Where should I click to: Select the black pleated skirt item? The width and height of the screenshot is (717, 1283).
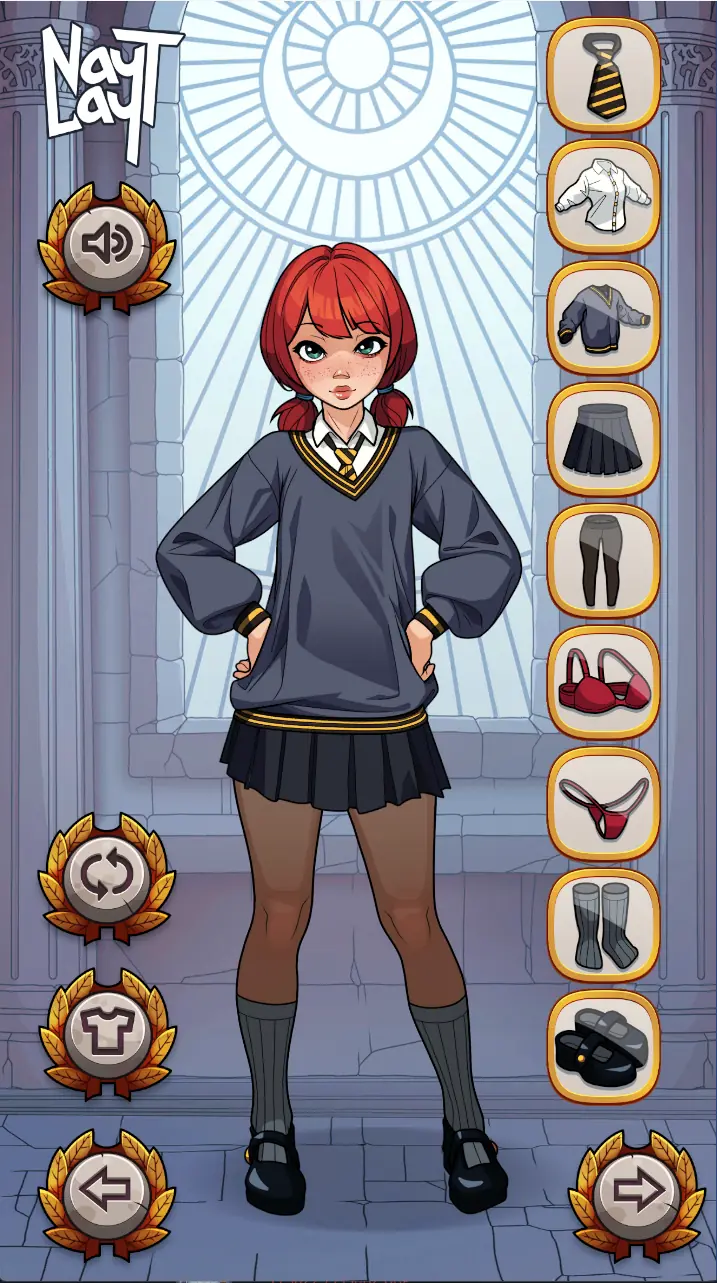point(604,440)
